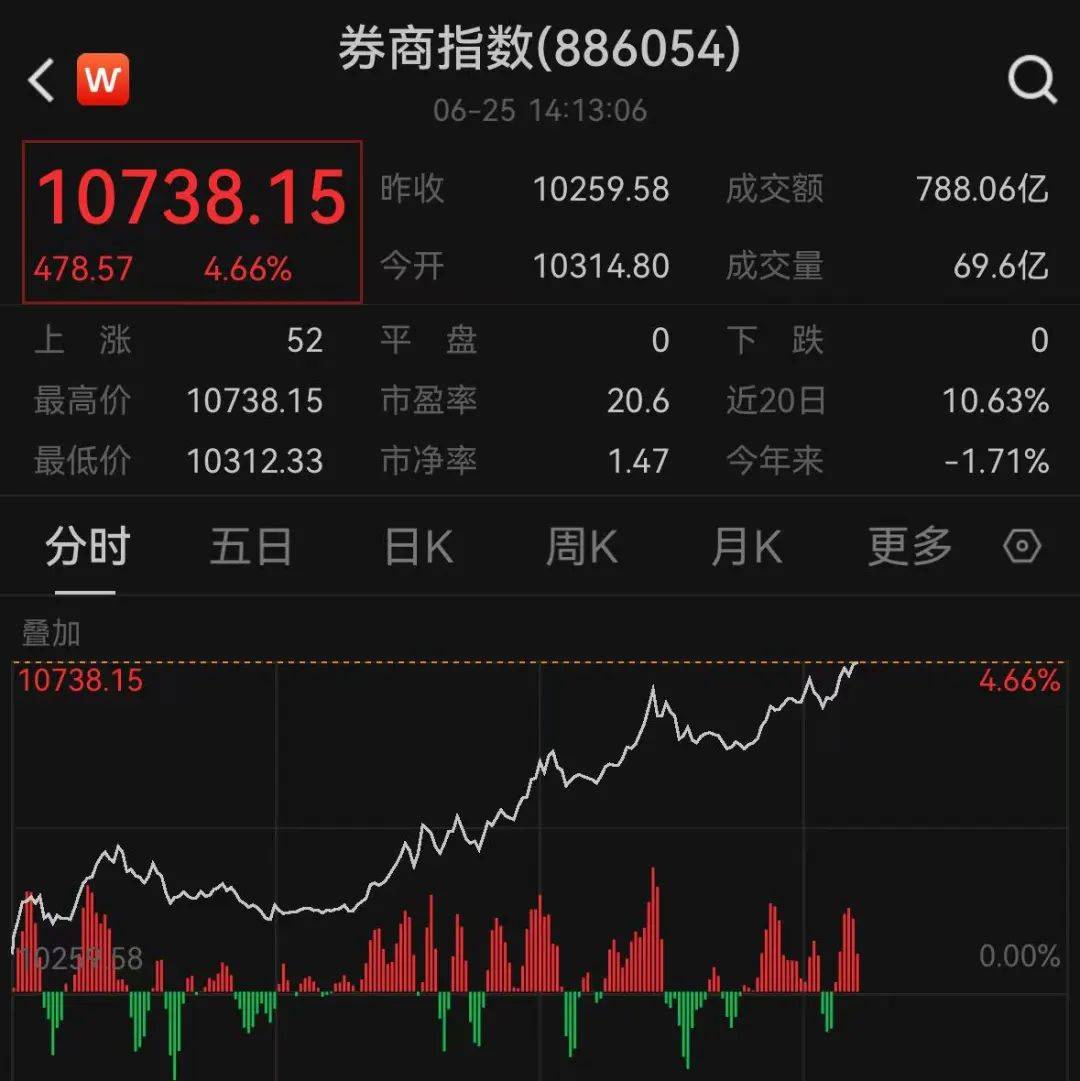The image size is (1080, 1081).
Task: Open chart settings via the hexagon icon
Action: [x=1022, y=547]
